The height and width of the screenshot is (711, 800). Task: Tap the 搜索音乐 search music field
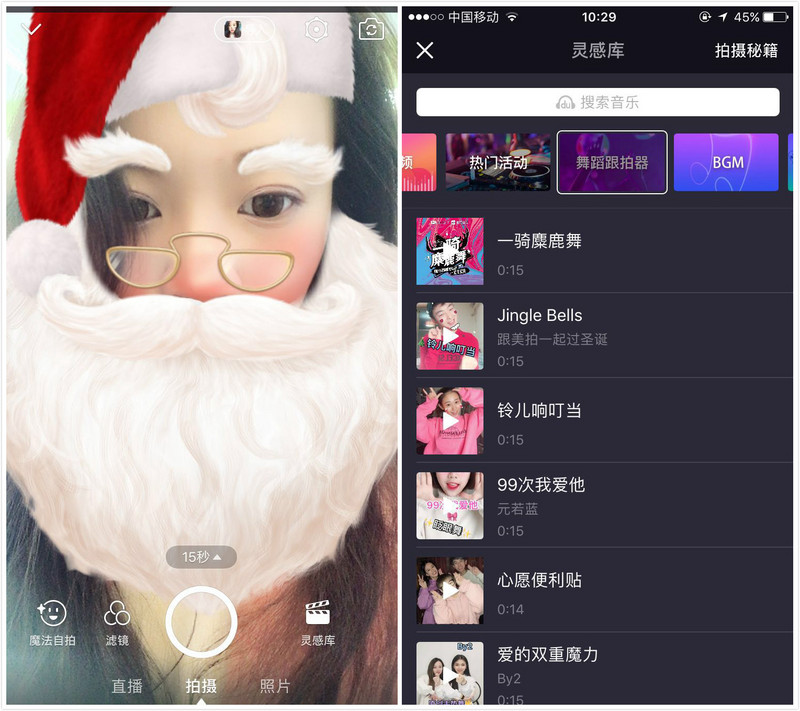pos(597,102)
